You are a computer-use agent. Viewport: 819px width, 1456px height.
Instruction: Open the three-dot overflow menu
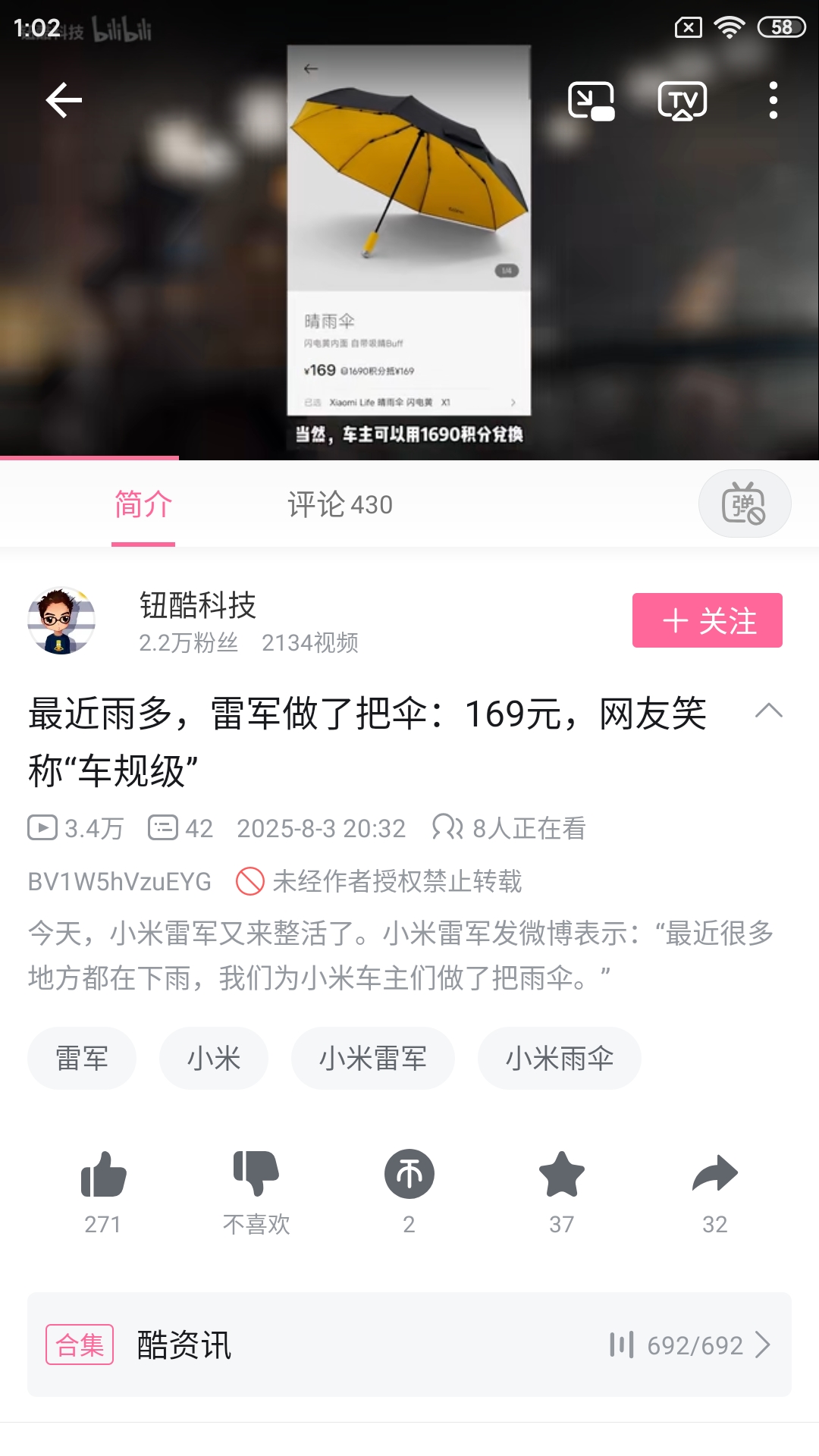773,101
